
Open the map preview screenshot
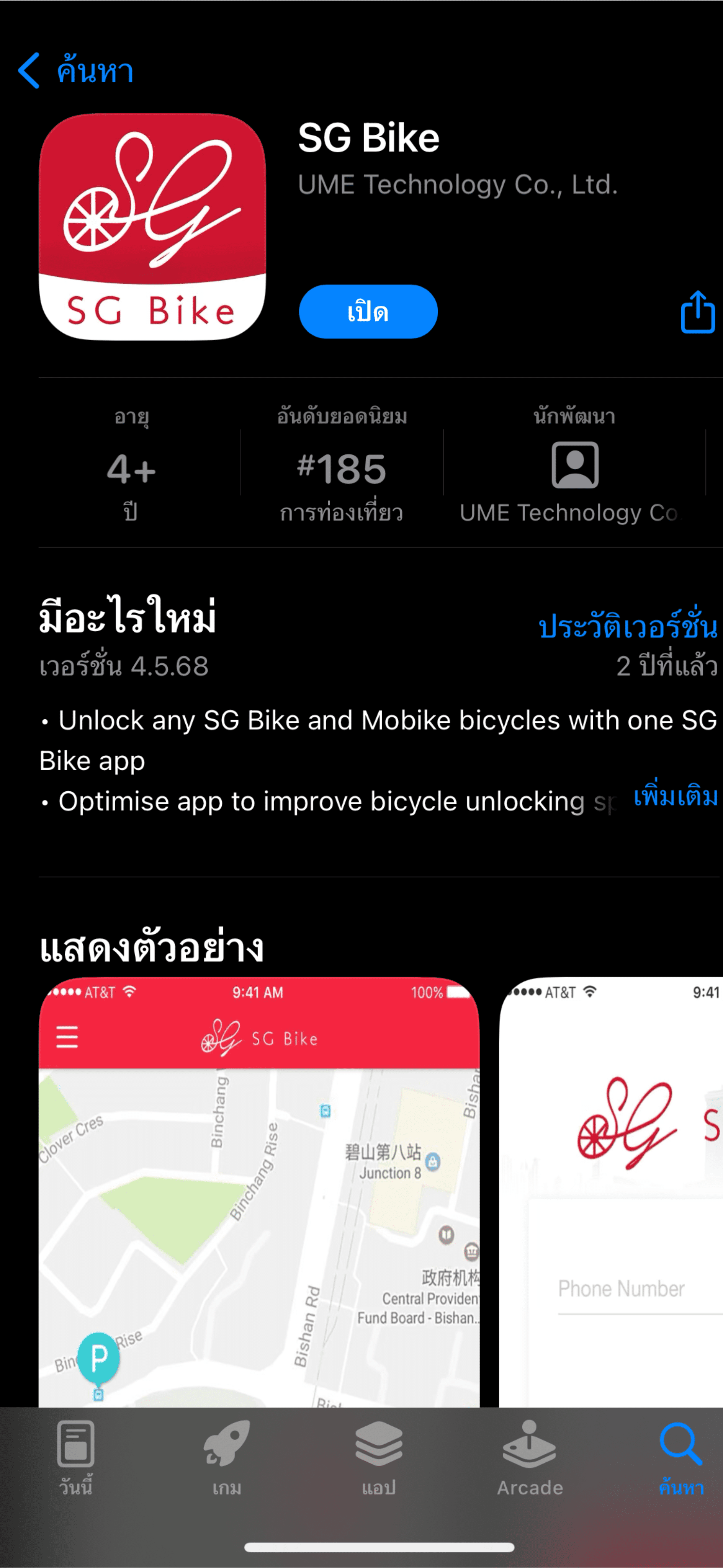pos(259,1191)
